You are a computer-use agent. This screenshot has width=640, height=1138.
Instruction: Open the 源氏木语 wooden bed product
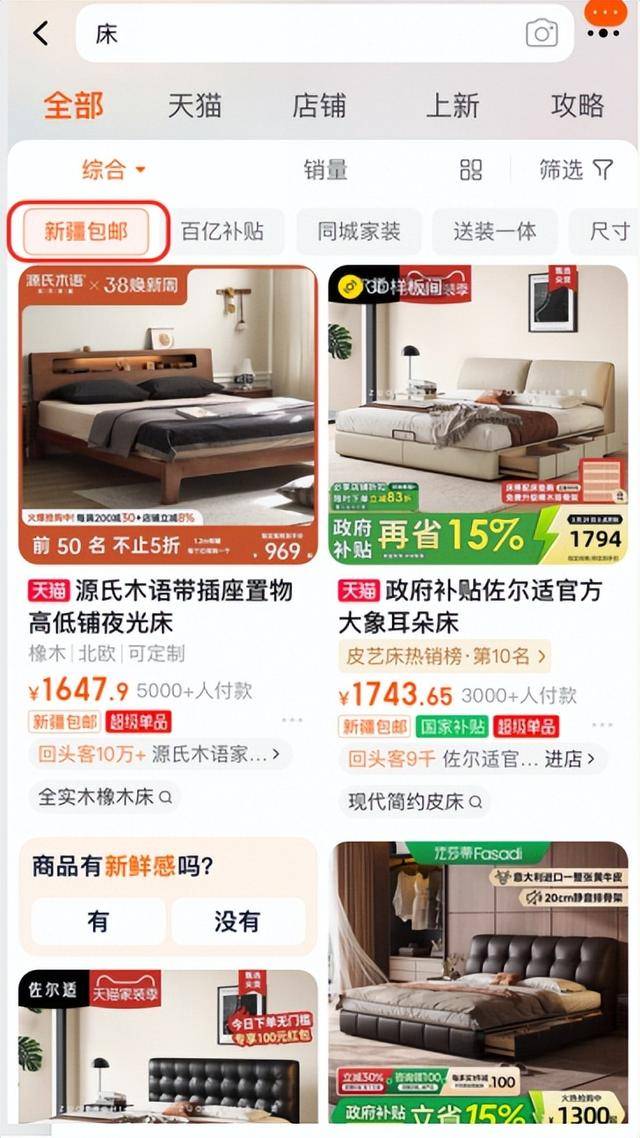coord(168,415)
